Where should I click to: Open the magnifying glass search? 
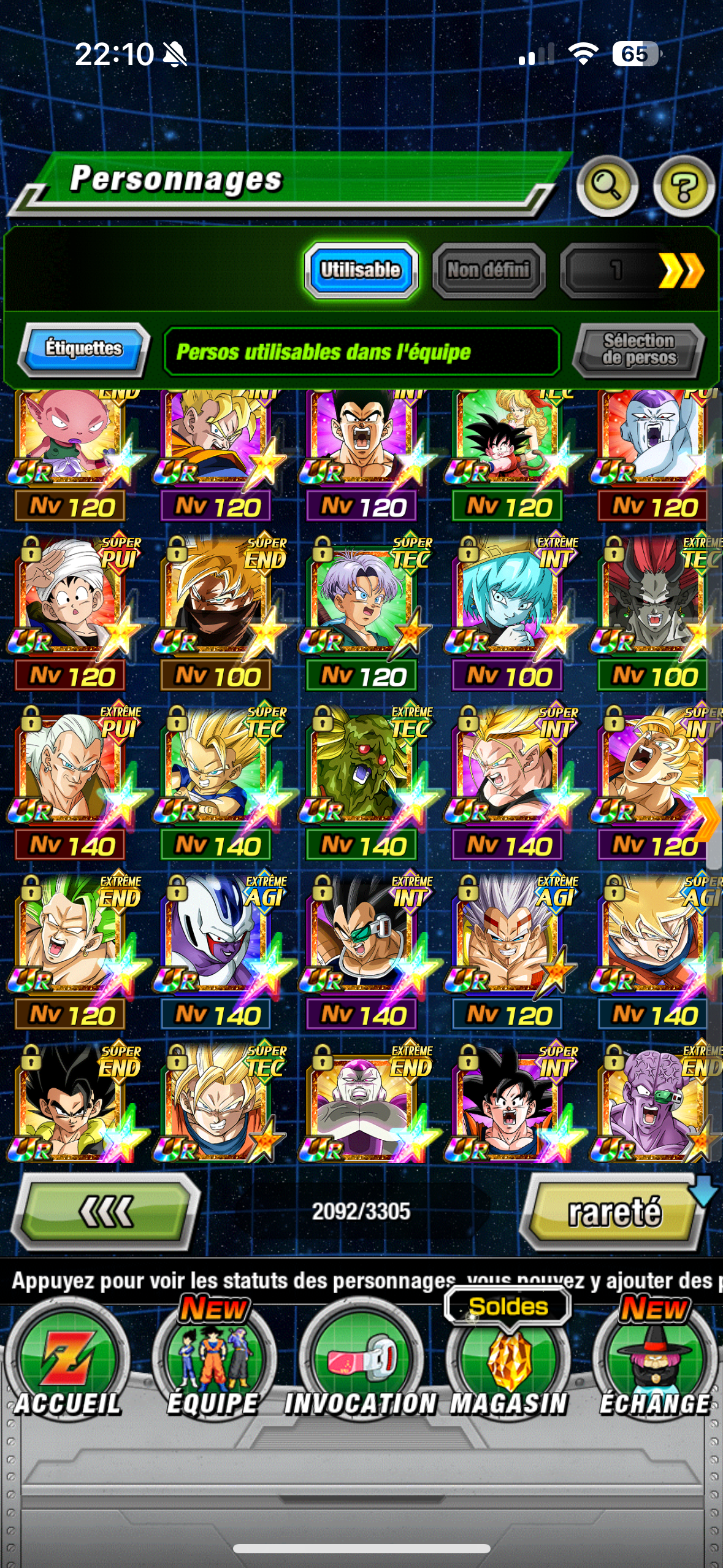[606, 186]
